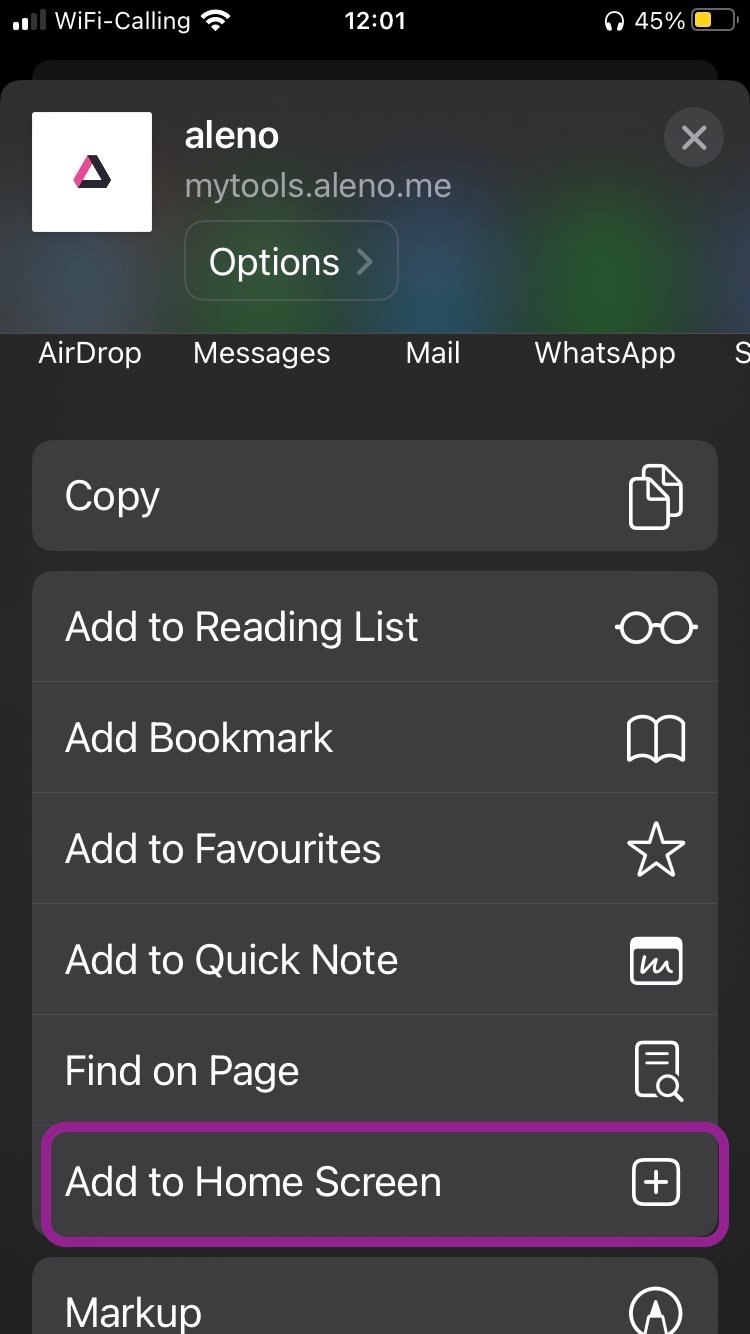
Task: Tap the mytools.aleno.me link text
Action: pos(318,186)
